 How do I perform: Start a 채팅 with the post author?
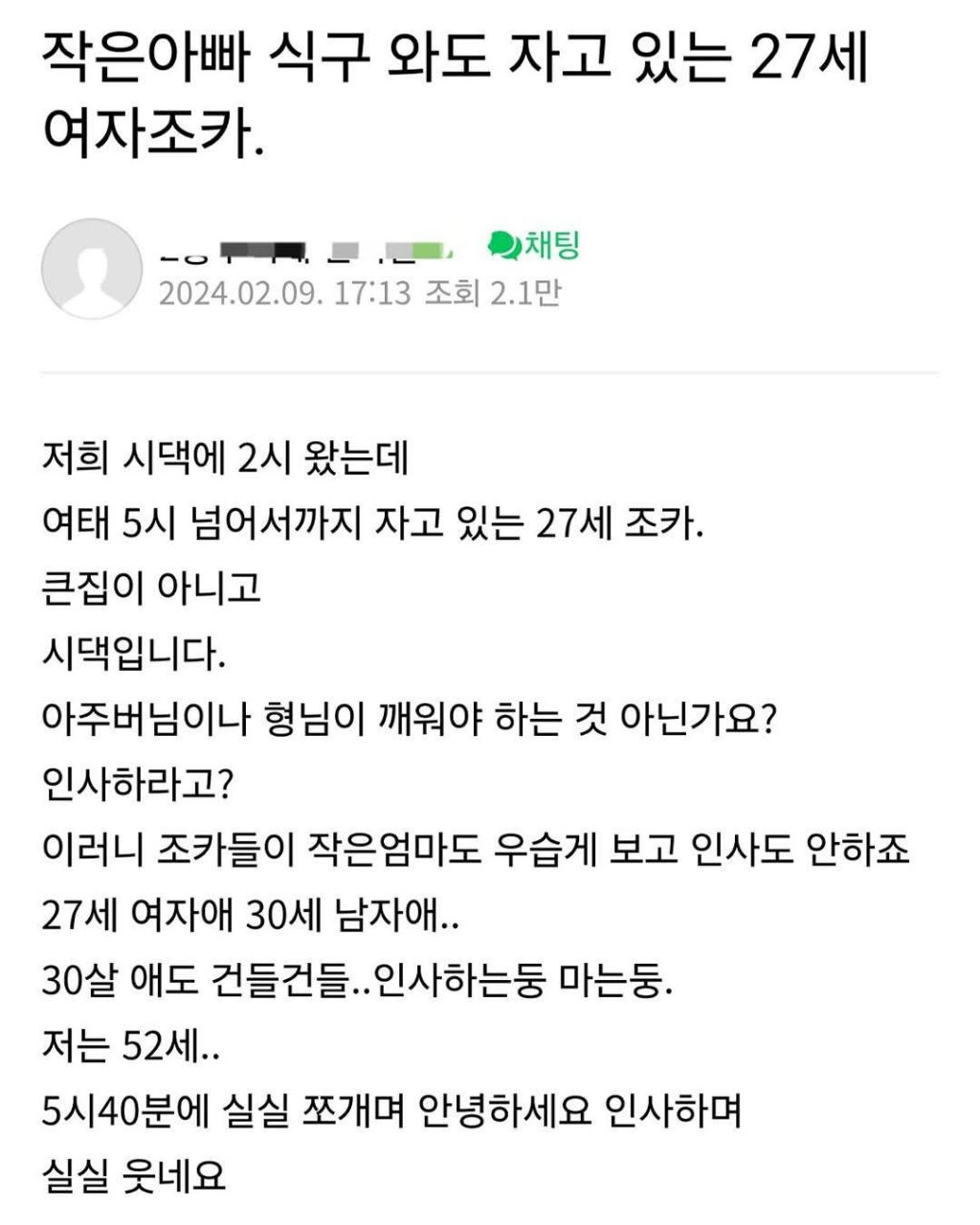pos(534,246)
